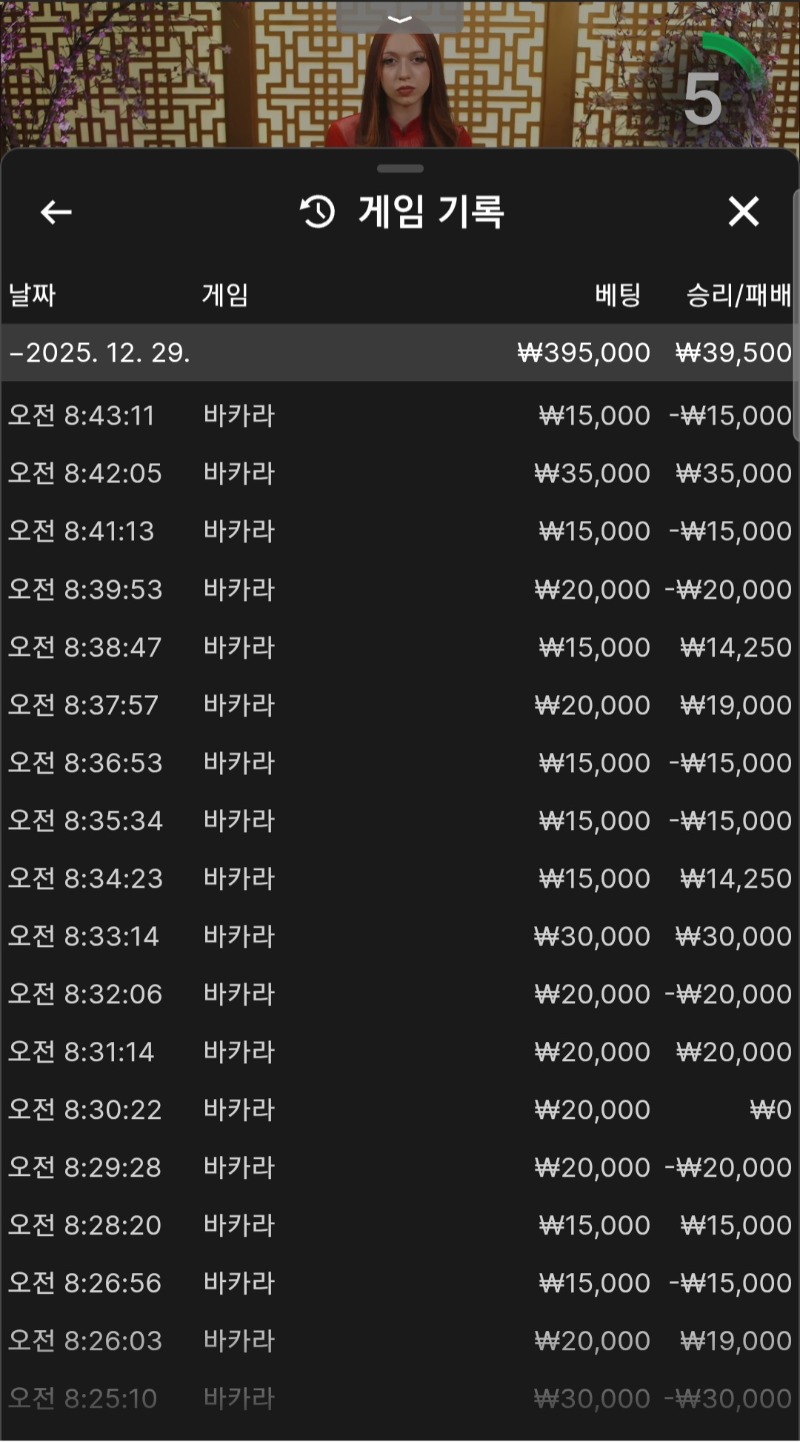Screen dimensions: 800x1442
Task: Go back from game history
Action: coord(56,212)
